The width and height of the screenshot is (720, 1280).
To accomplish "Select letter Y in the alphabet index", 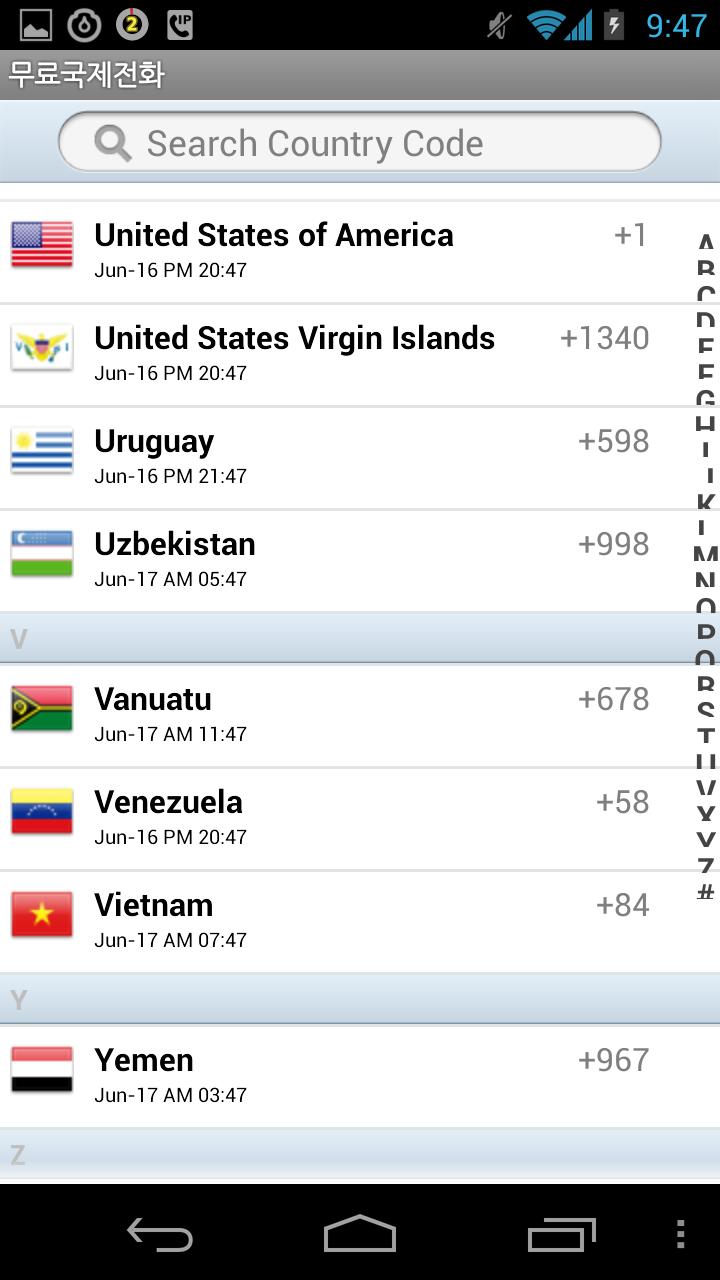I will click(704, 839).
